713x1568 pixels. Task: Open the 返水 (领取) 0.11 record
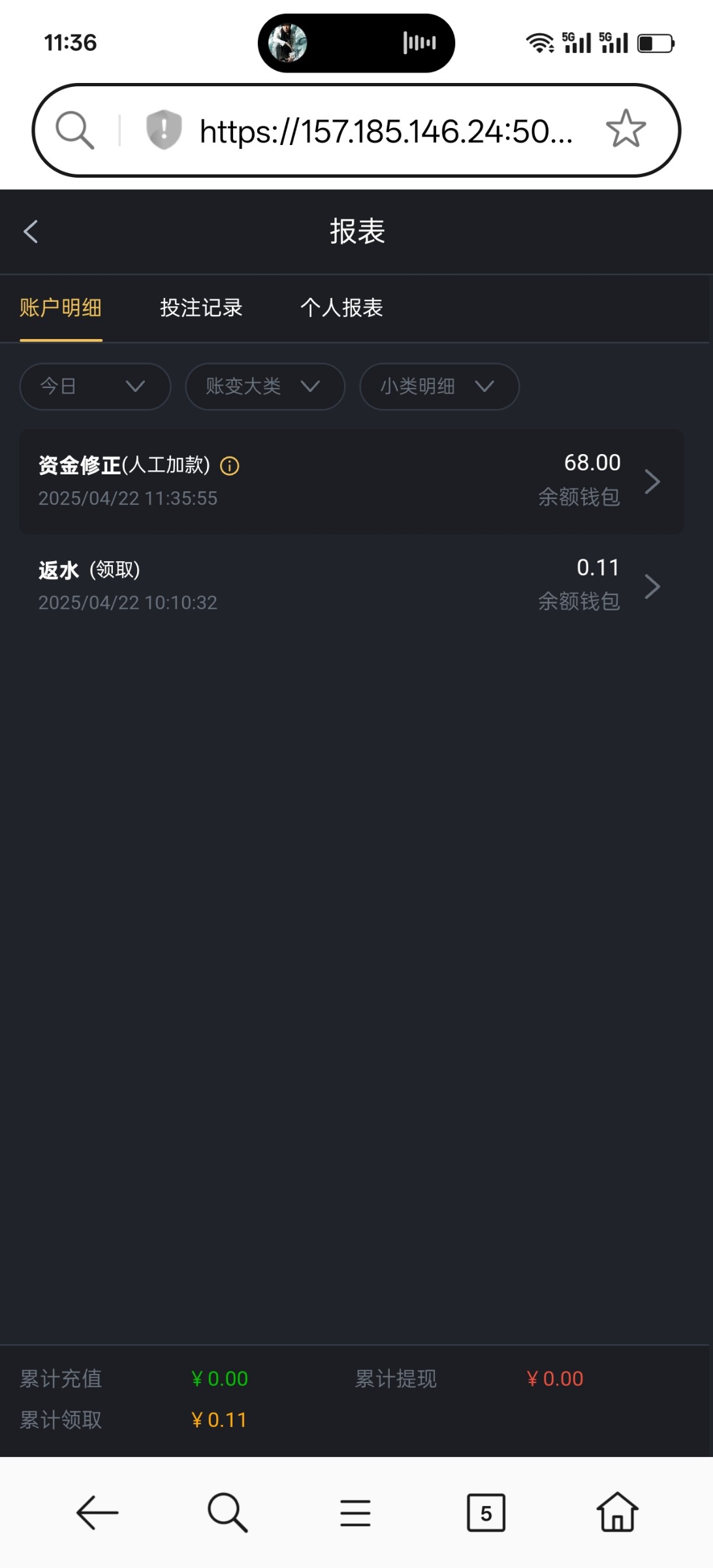tap(351, 586)
